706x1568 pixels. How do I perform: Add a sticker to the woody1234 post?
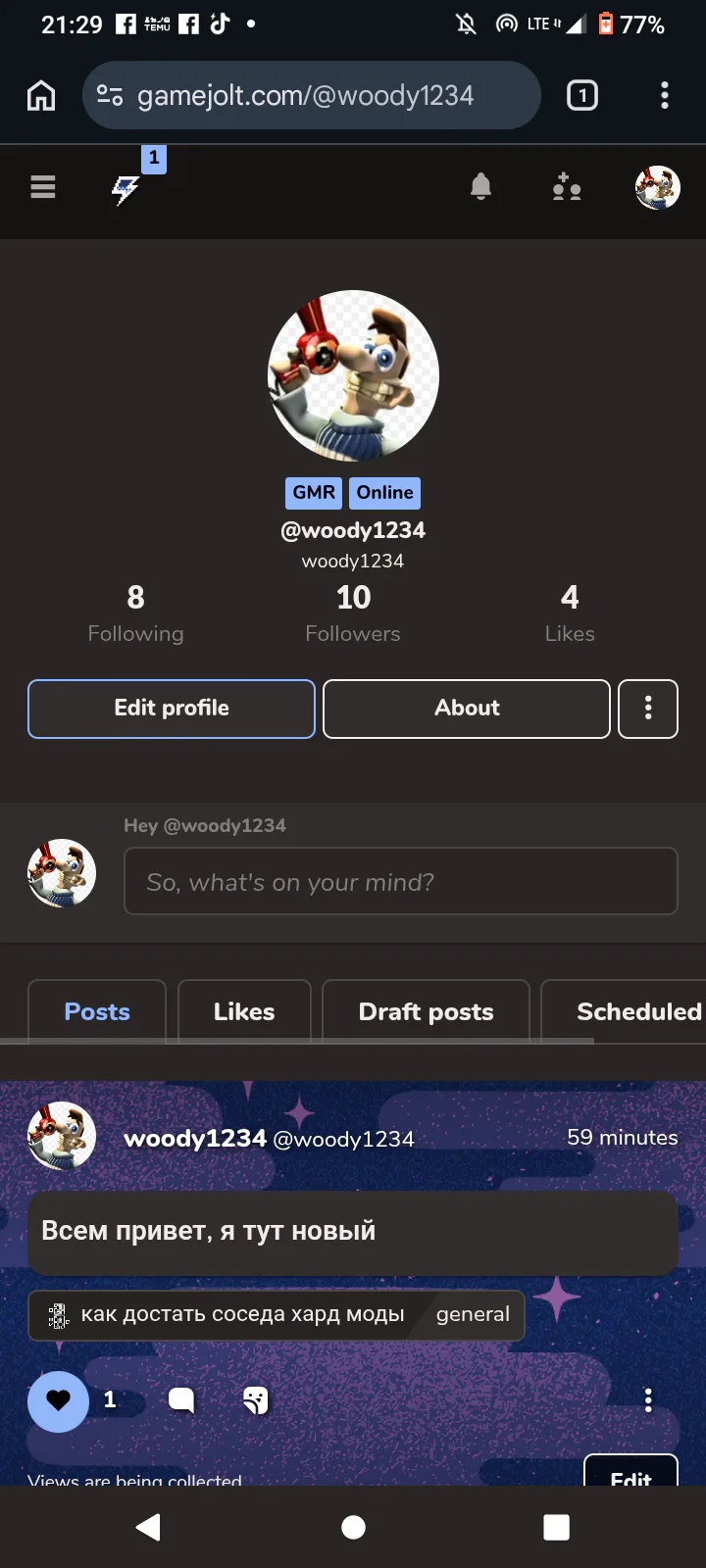pyautogui.click(x=255, y=1400)
